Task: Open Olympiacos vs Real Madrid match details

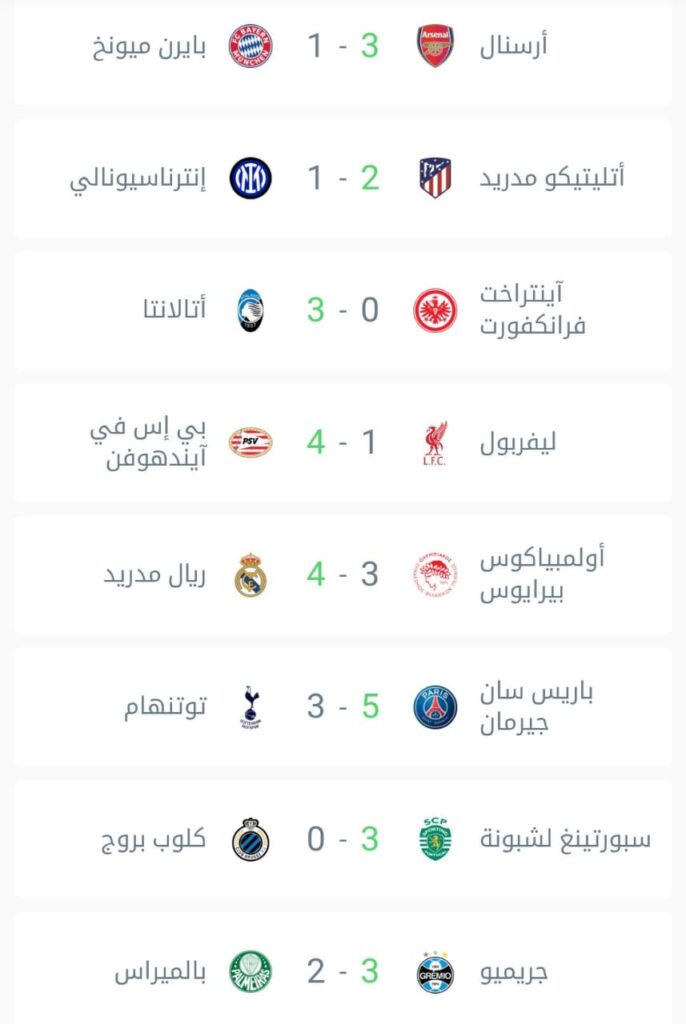Action: 343,574
